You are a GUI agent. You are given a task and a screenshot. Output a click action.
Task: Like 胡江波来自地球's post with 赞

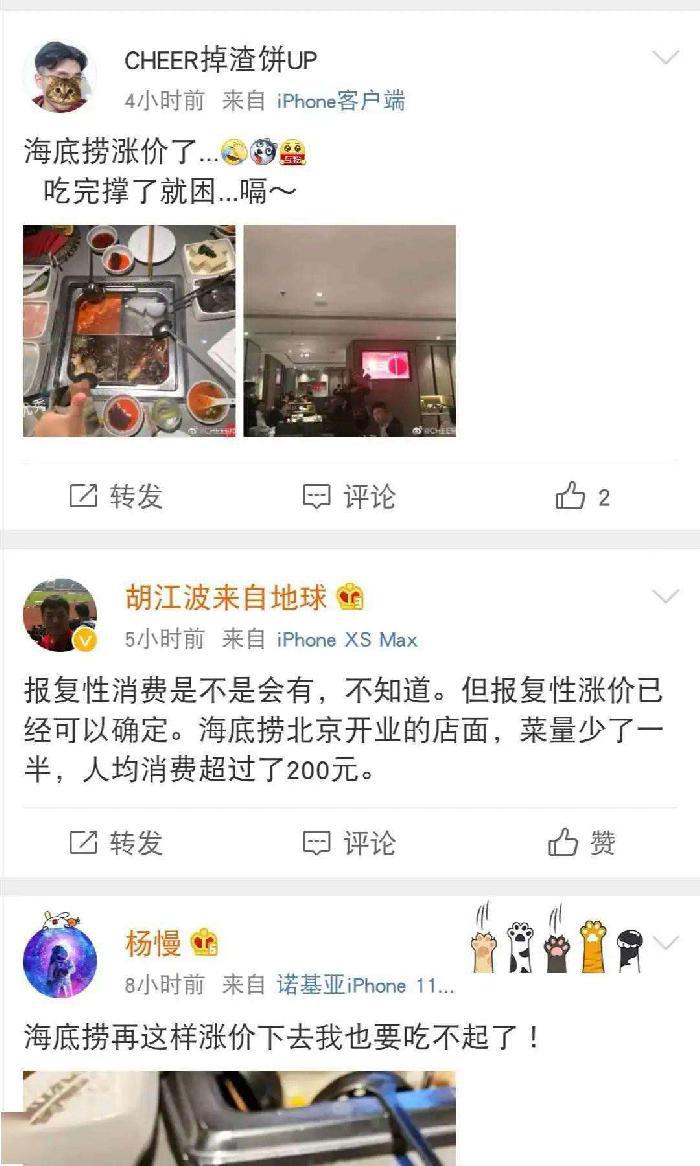582,843
